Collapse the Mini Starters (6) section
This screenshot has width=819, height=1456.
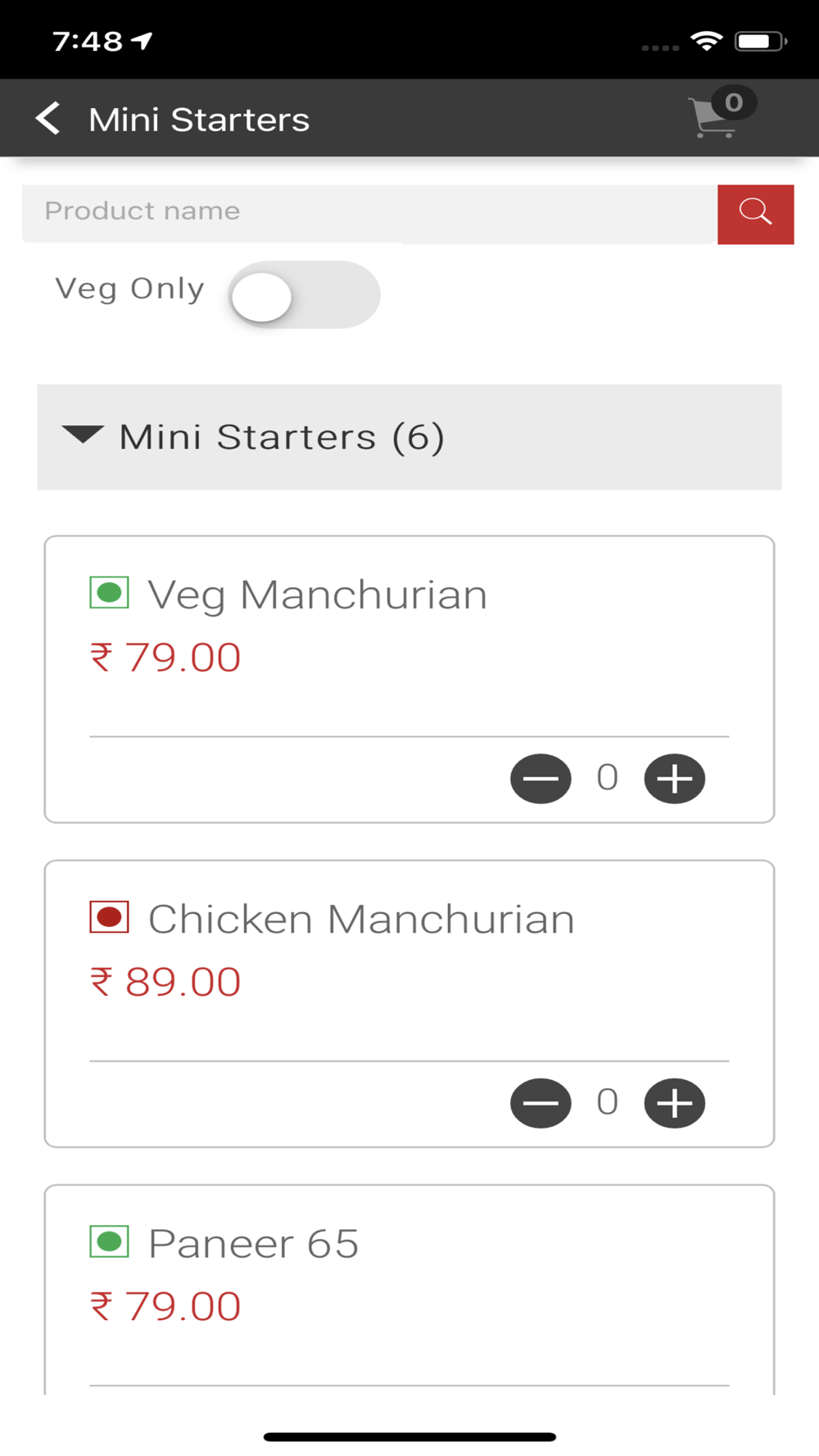409,437
